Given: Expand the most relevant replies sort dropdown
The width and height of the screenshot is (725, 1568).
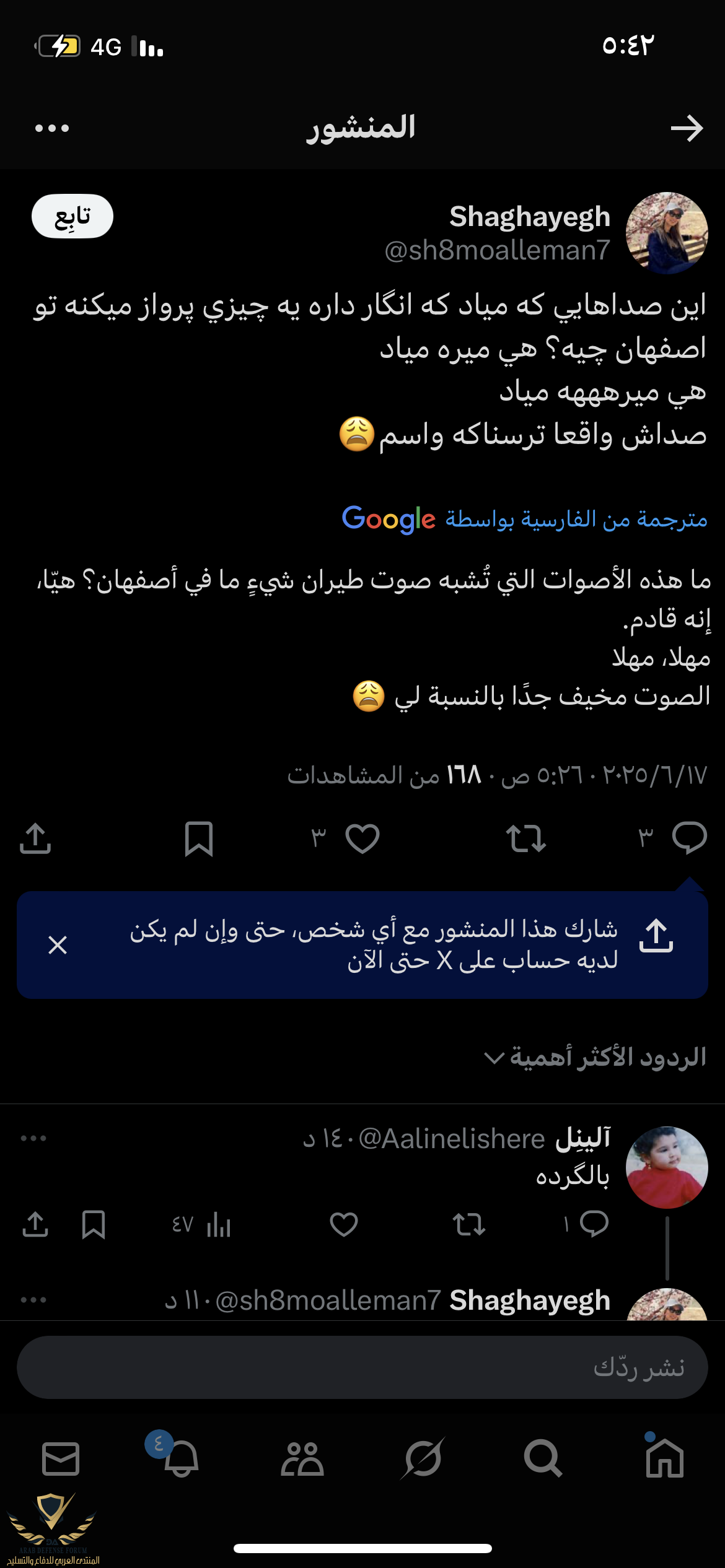Looking at the screenshot, I should click(595, 1057).
